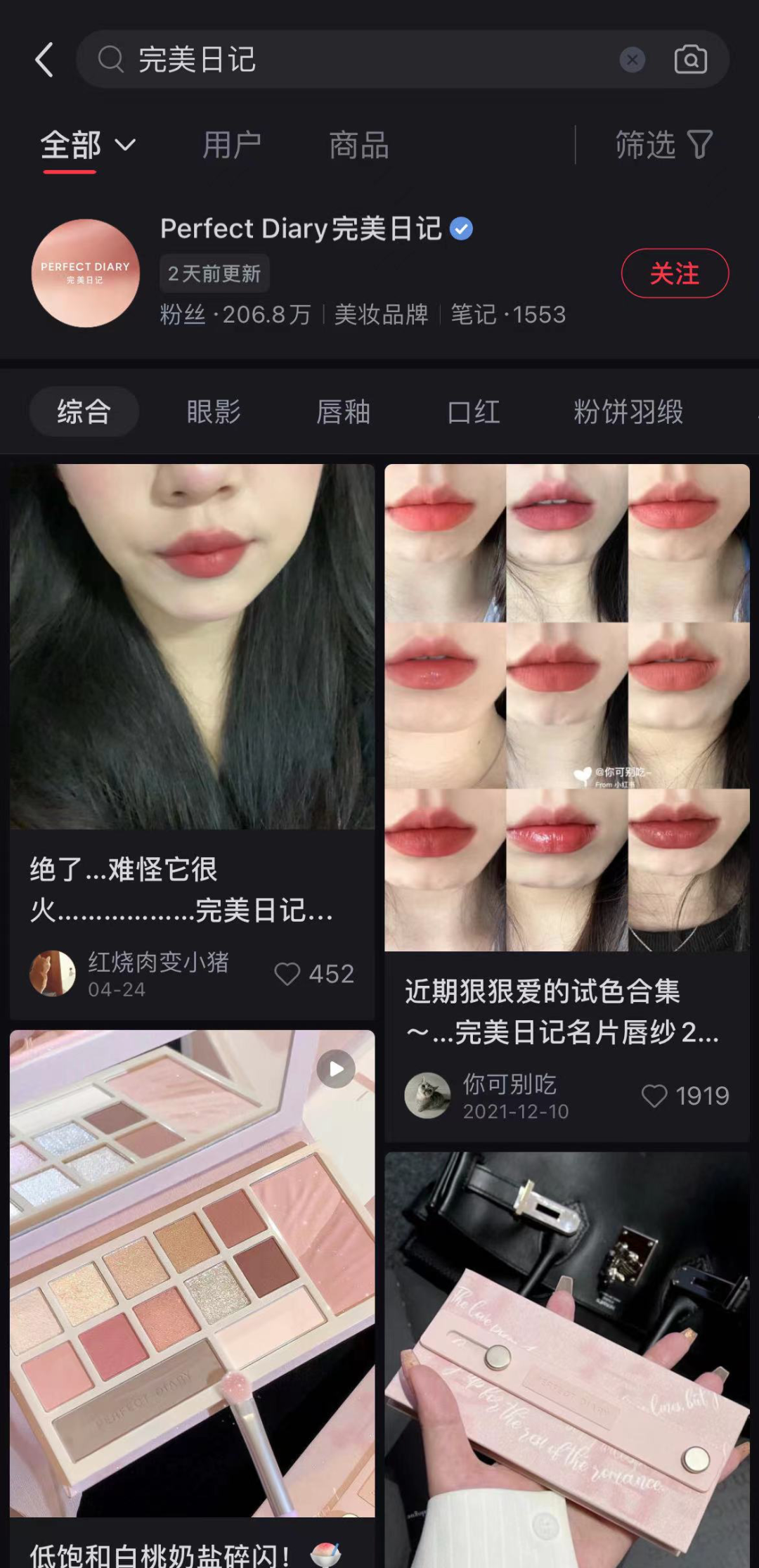The width and height of the screenshot is (759, 1568).
Task: Switch to the 用户 tab
Action: (231, 146)
